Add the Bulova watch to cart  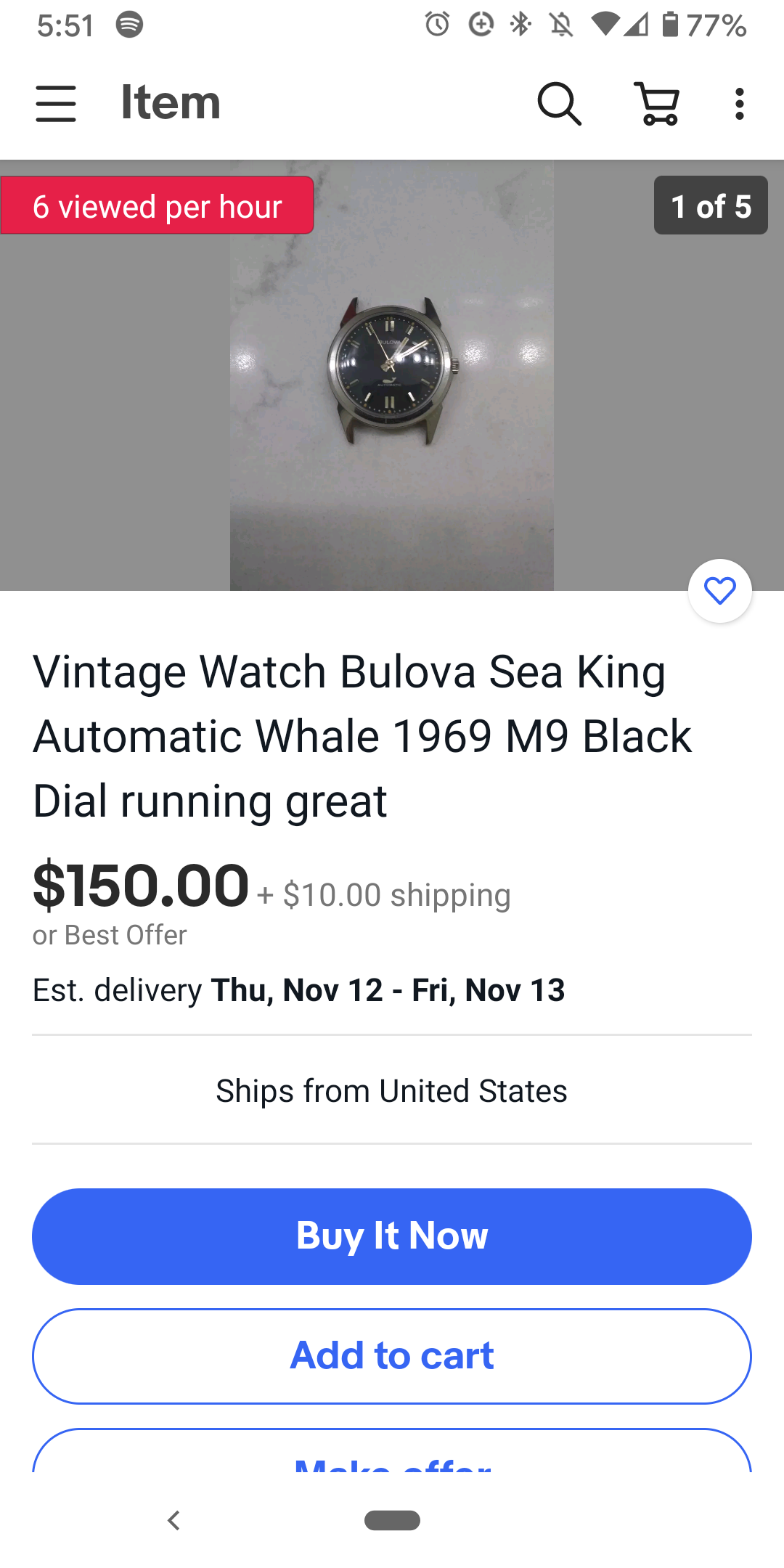click(x=392, y=1356)
